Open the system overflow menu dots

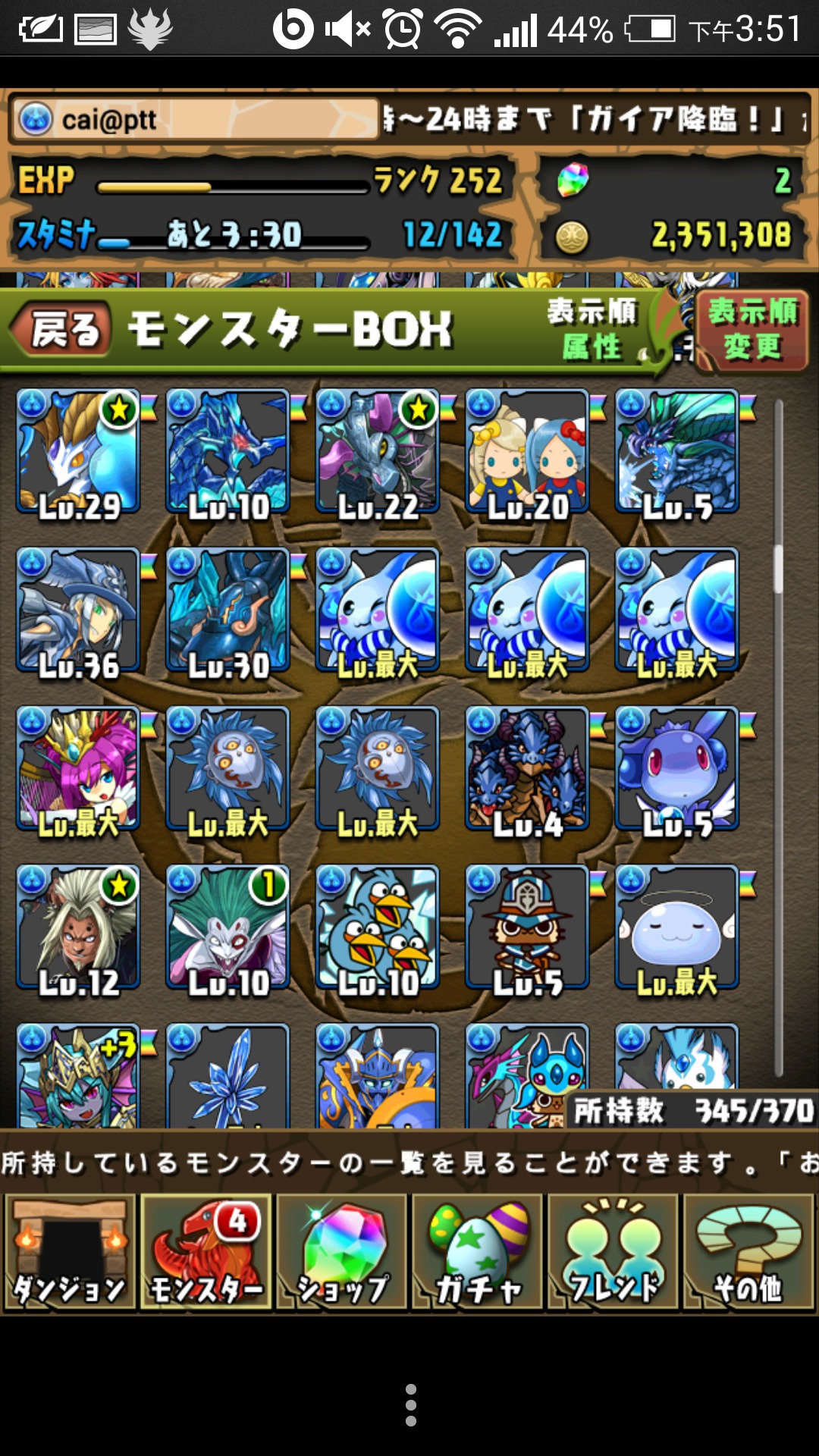[x=410, y=1405]
